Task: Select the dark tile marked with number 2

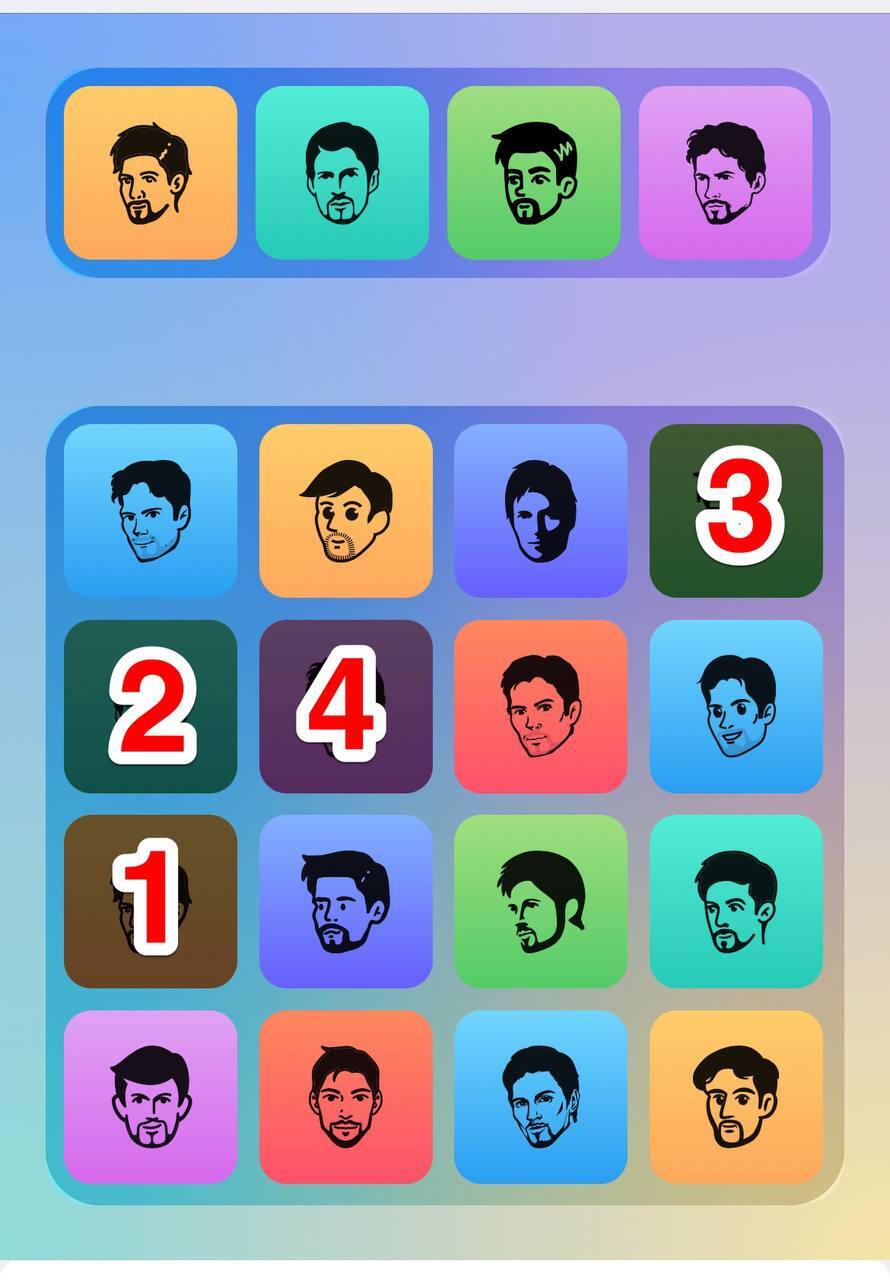Action: (x=150, y=706)
